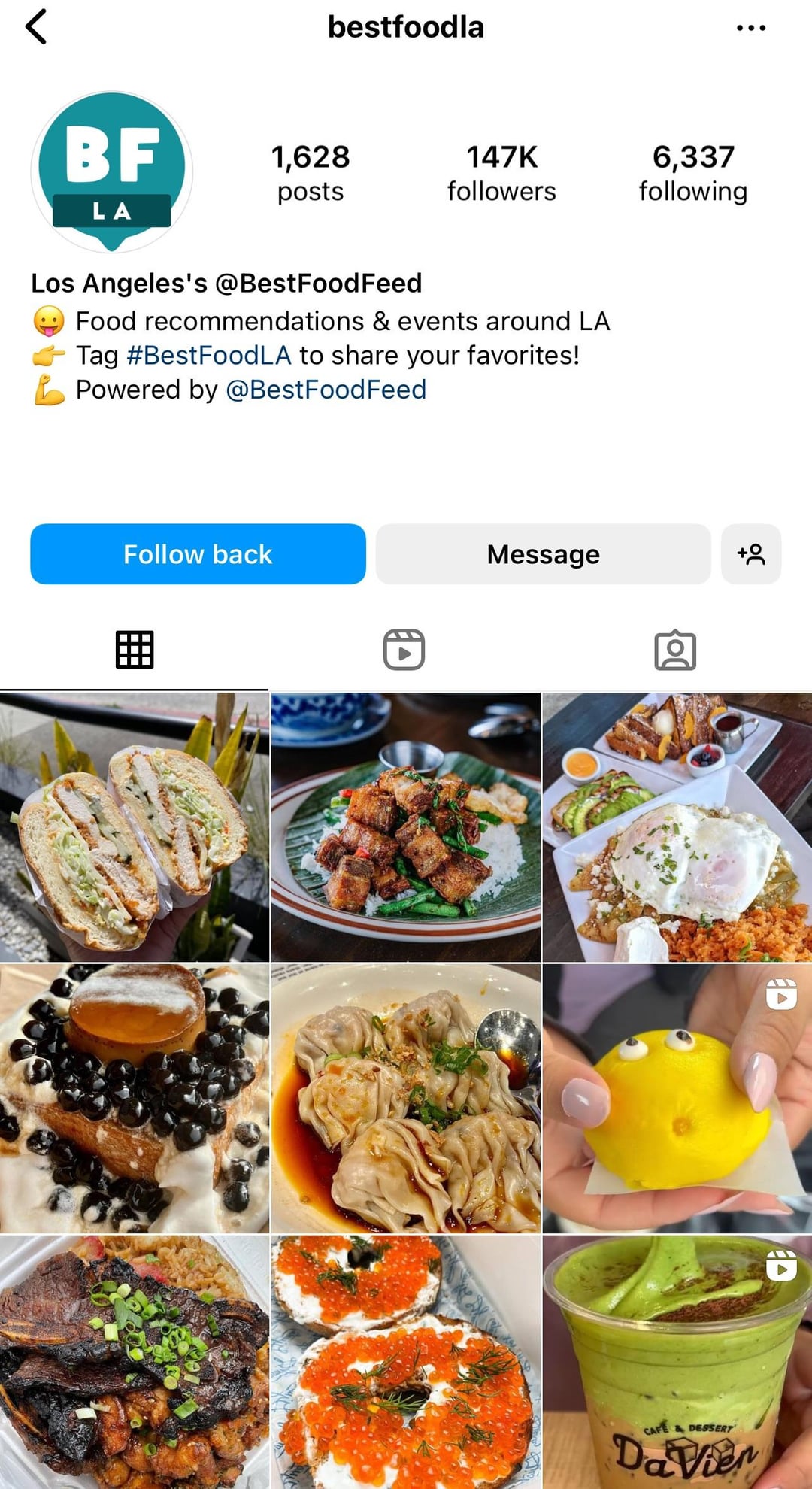Open suggested accounts via add-person icon
Image resolution: width=812 pixels, height=1489 pixels.
point(751,554)
